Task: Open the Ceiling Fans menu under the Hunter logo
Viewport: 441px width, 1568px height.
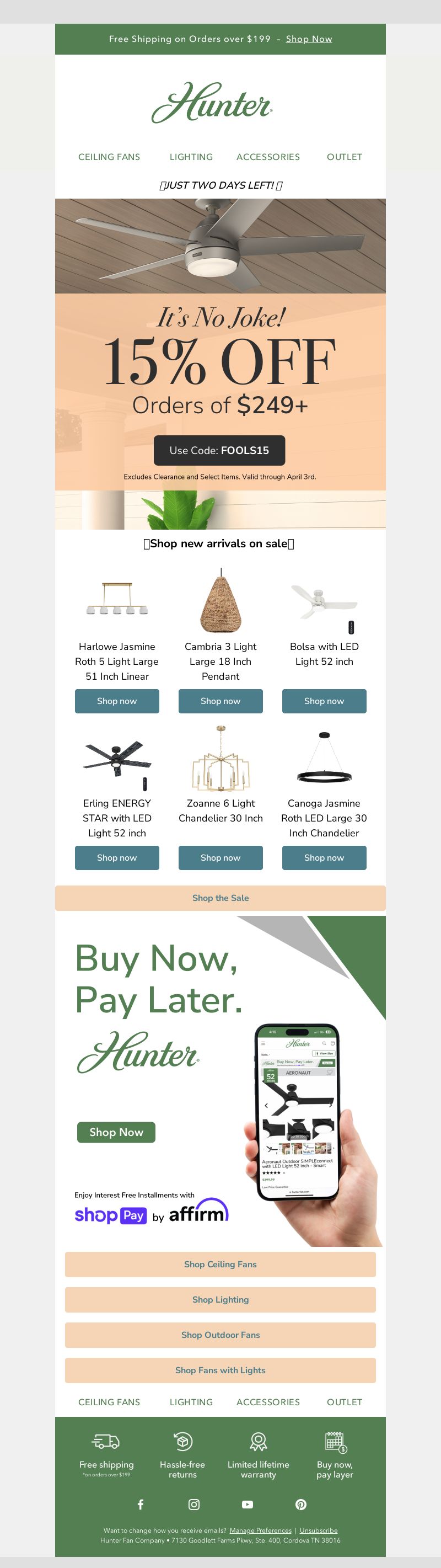Action: pos(109,157)
